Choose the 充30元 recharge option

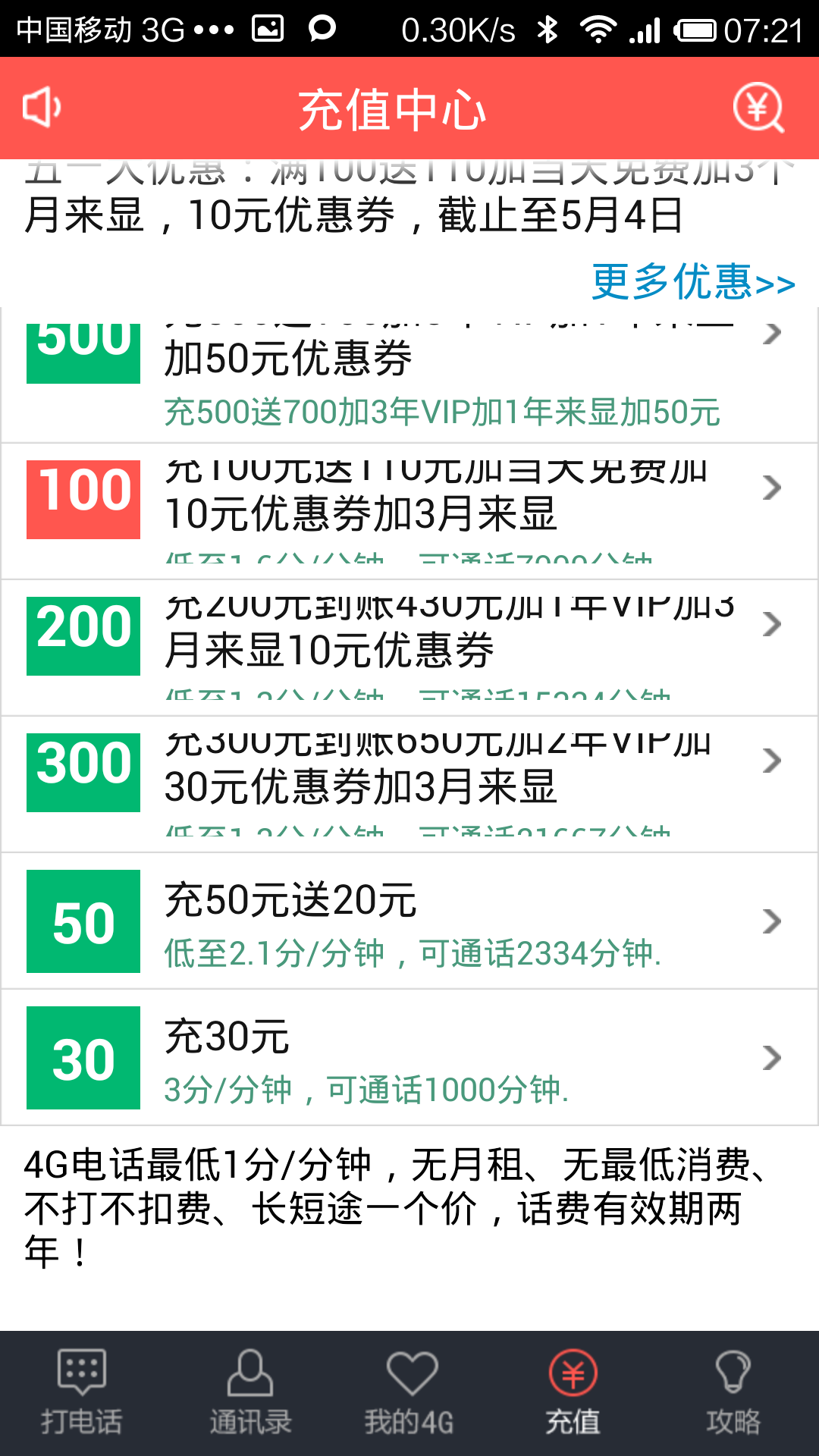coord(409,1057)
